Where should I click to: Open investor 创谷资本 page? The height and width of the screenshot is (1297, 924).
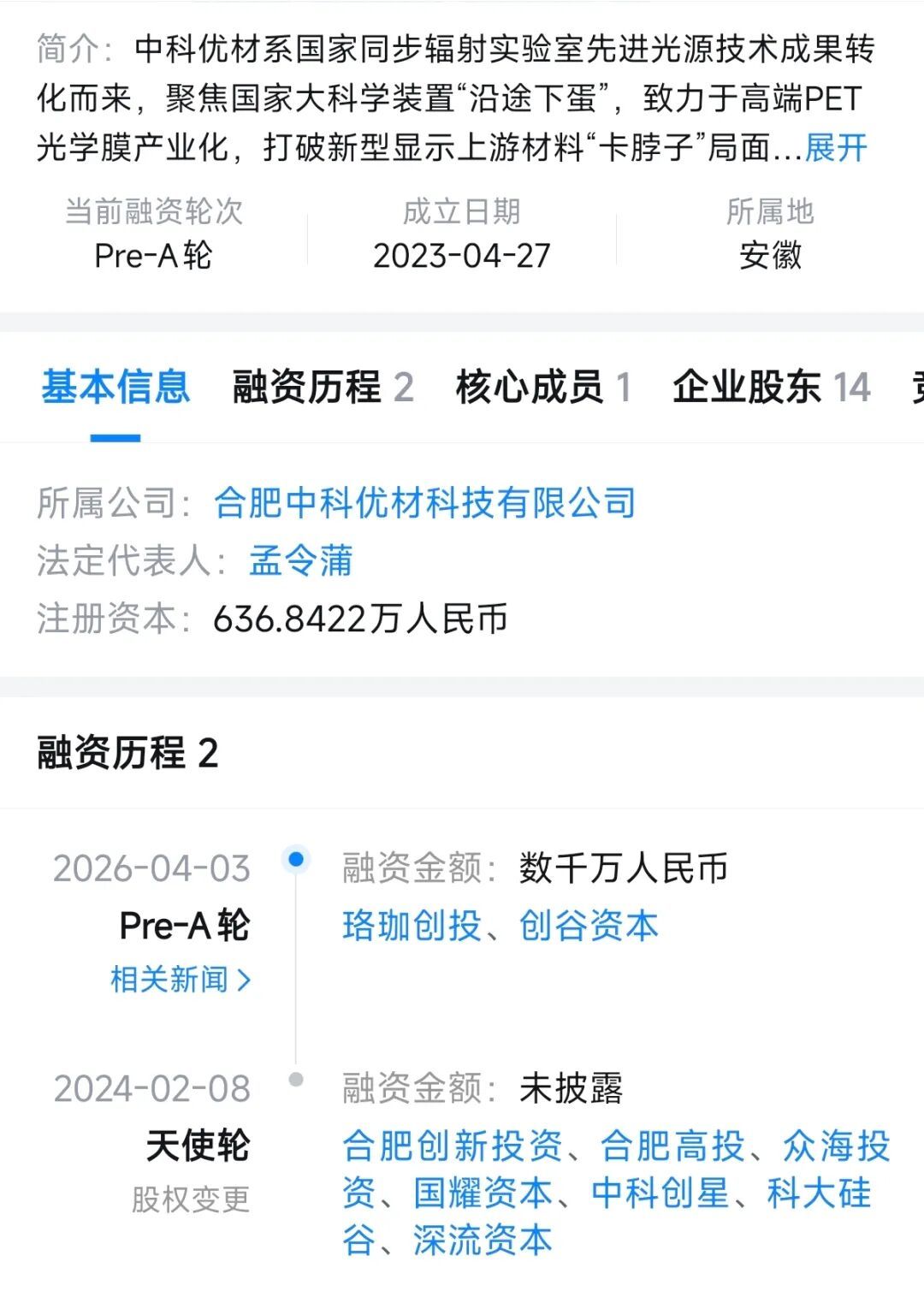[x=589, y=926]
